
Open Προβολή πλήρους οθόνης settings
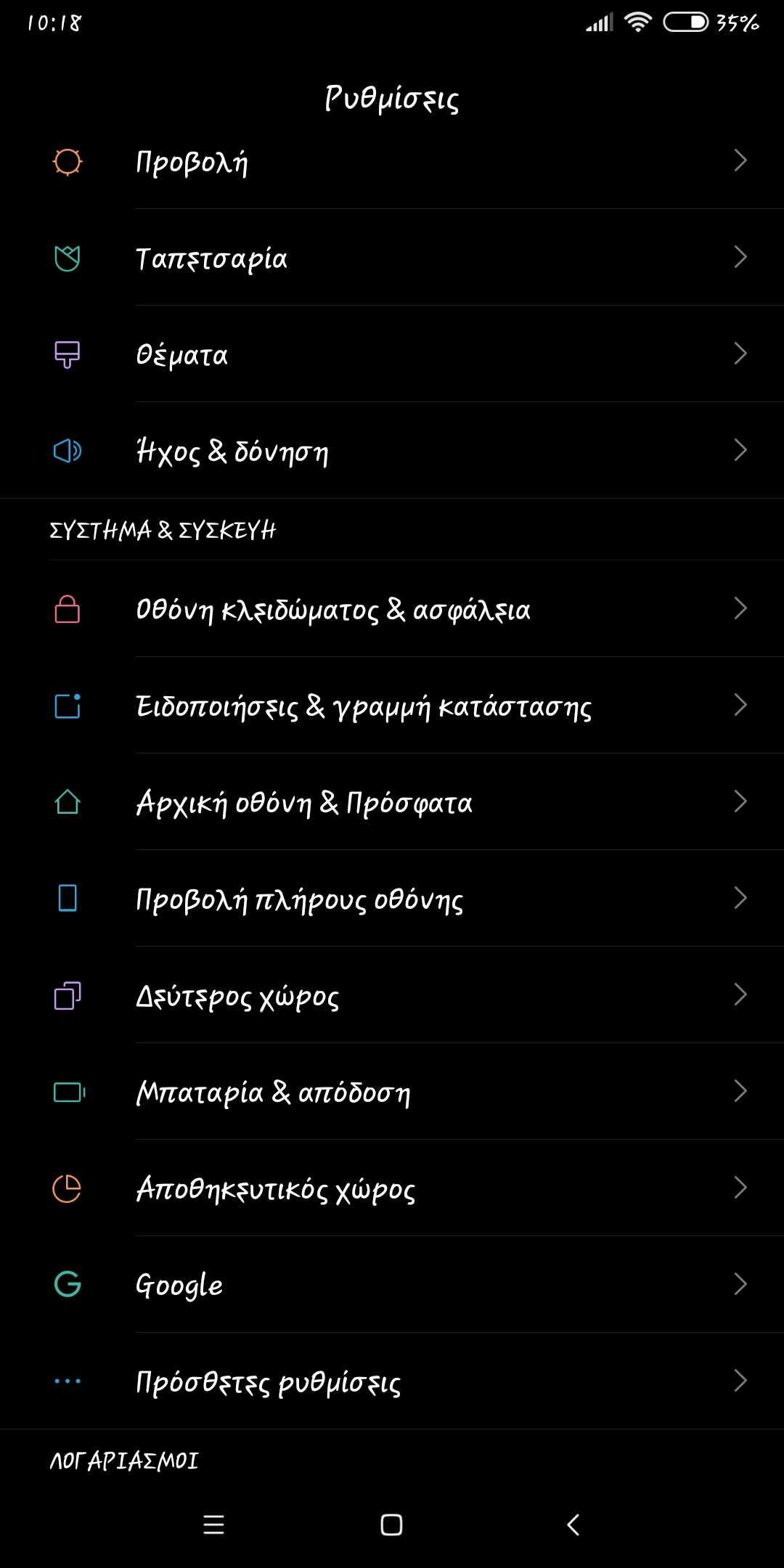tap(392, 899)
